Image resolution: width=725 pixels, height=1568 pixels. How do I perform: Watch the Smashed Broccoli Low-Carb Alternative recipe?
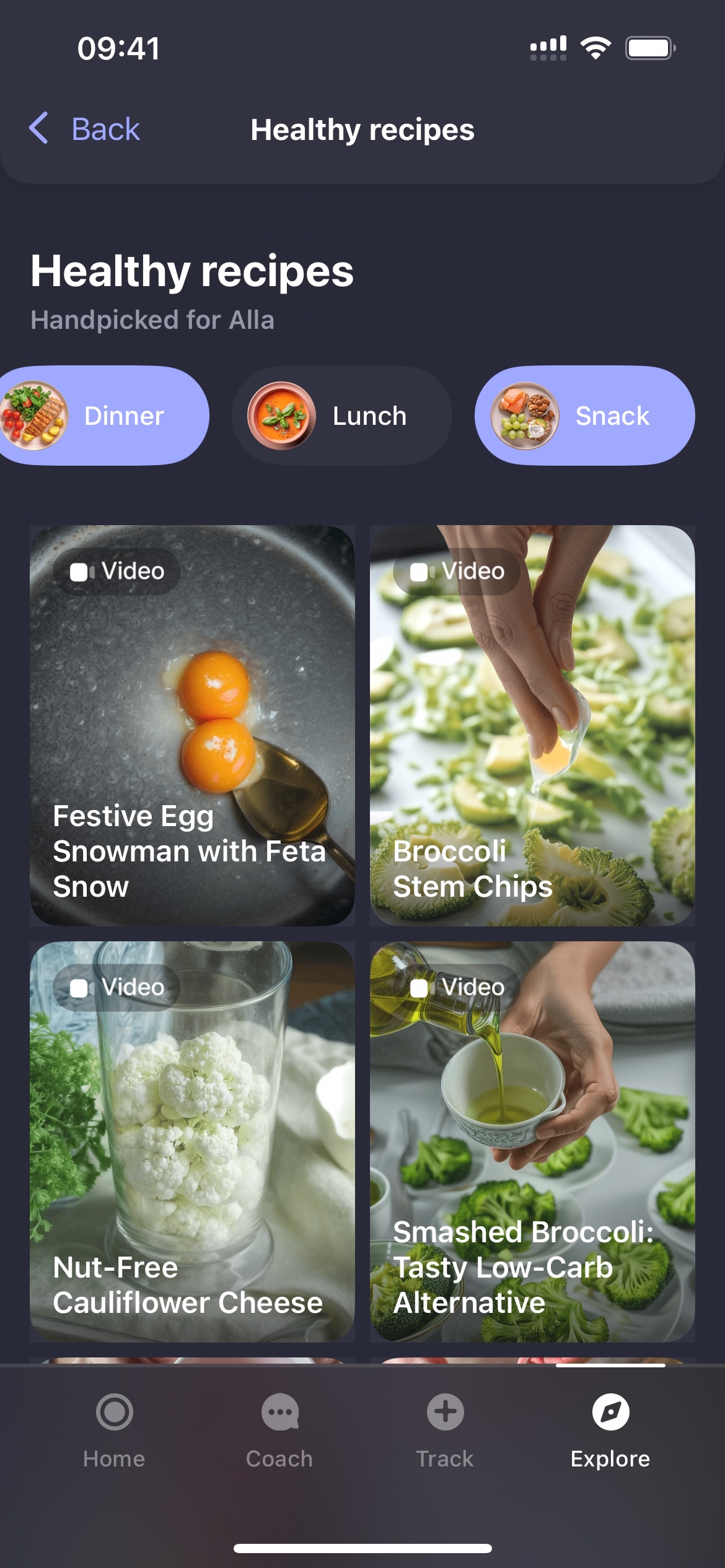point(532,1141)
